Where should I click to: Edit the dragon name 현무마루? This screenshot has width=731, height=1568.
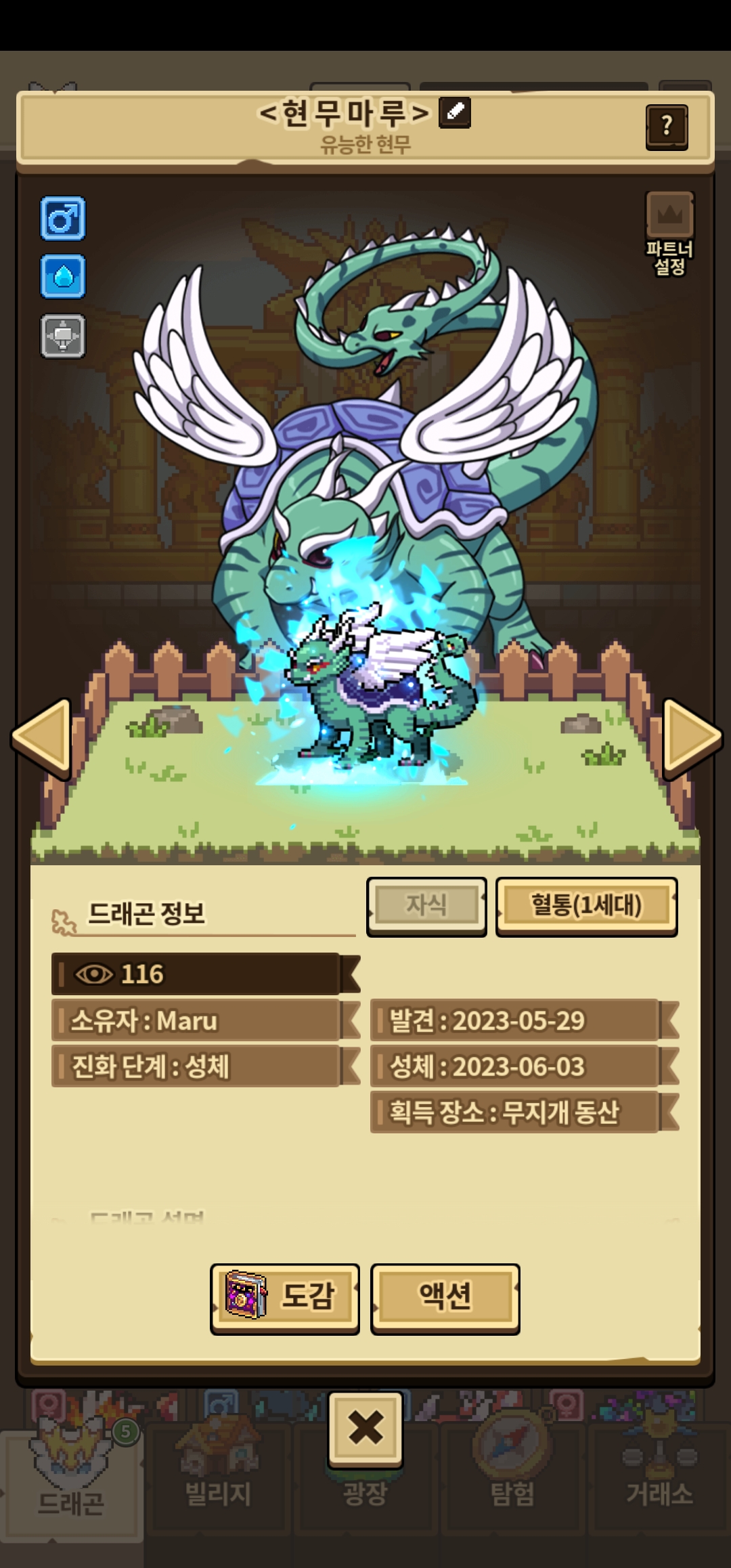click(455, 112)
